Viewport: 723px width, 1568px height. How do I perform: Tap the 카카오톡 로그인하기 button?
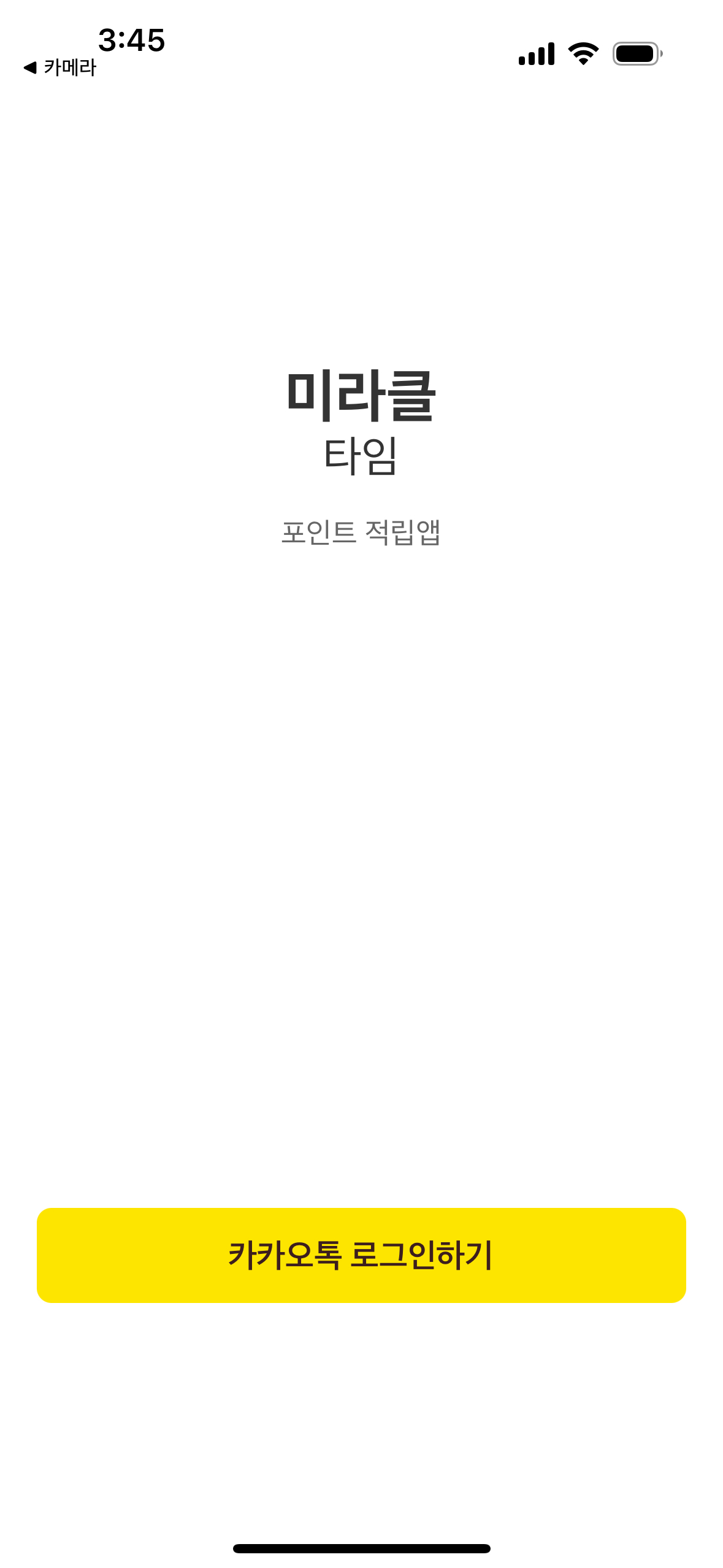coord(361,1255)
